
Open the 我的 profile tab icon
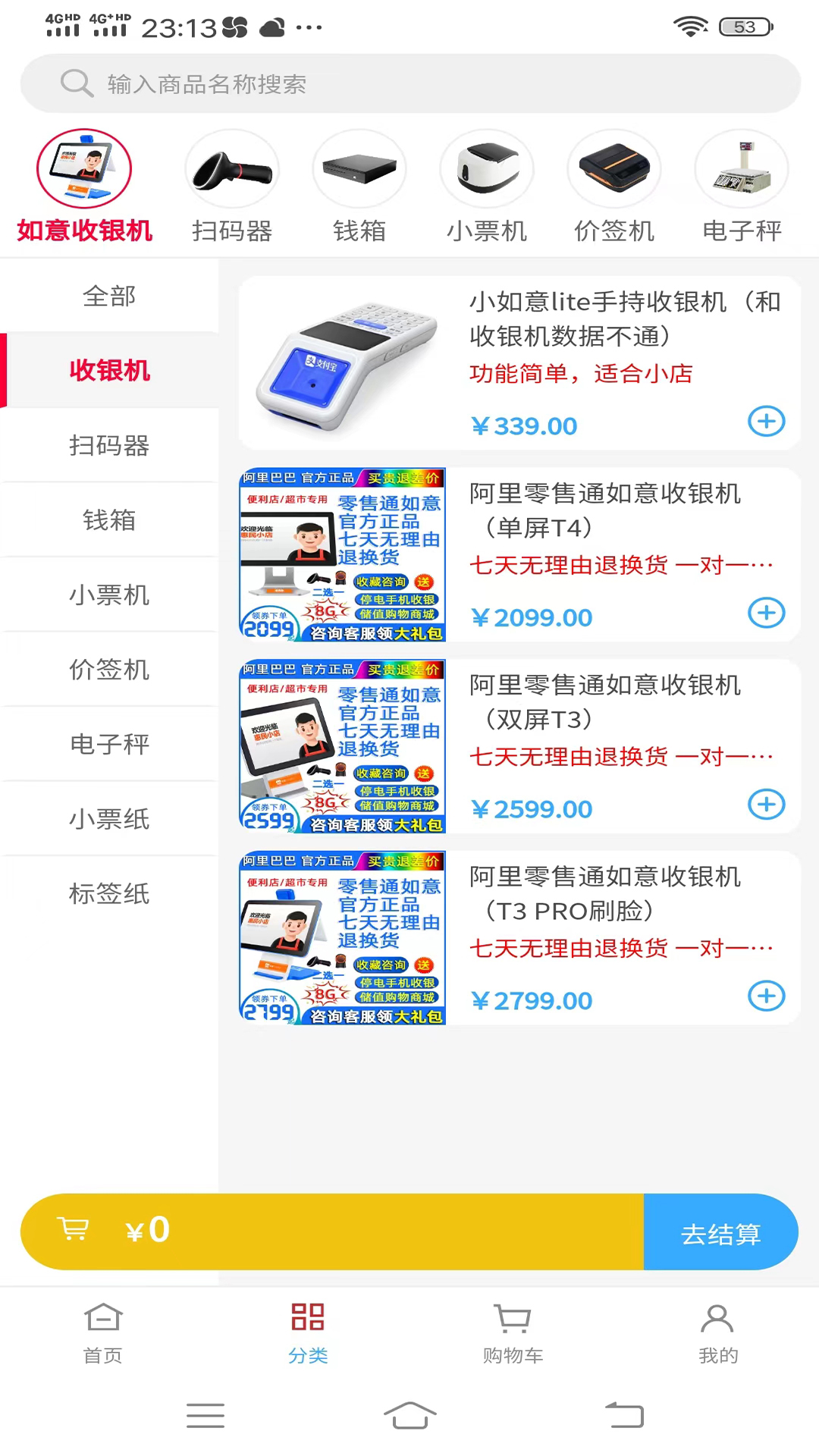[717, 1326]
